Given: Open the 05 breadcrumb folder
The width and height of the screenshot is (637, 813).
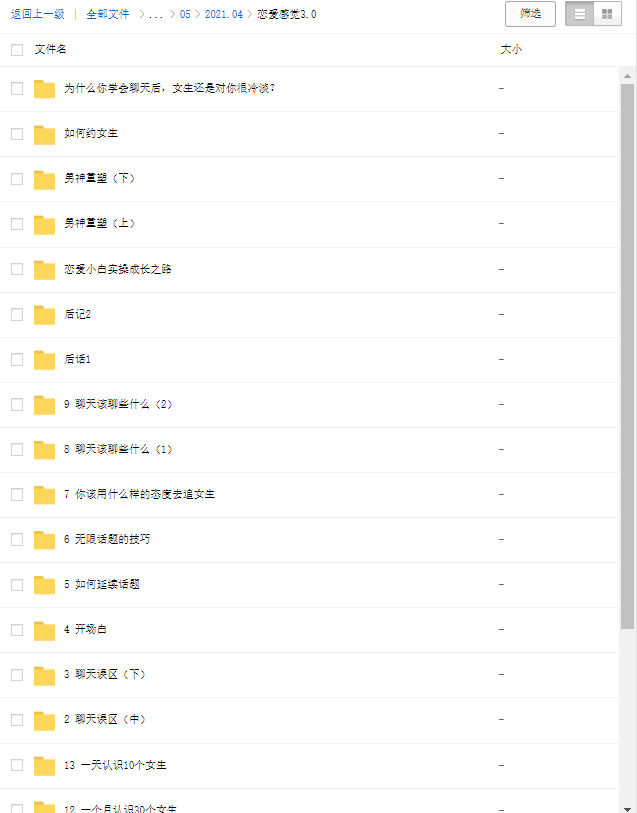Looking at the screenshot, I should point(185,14).
